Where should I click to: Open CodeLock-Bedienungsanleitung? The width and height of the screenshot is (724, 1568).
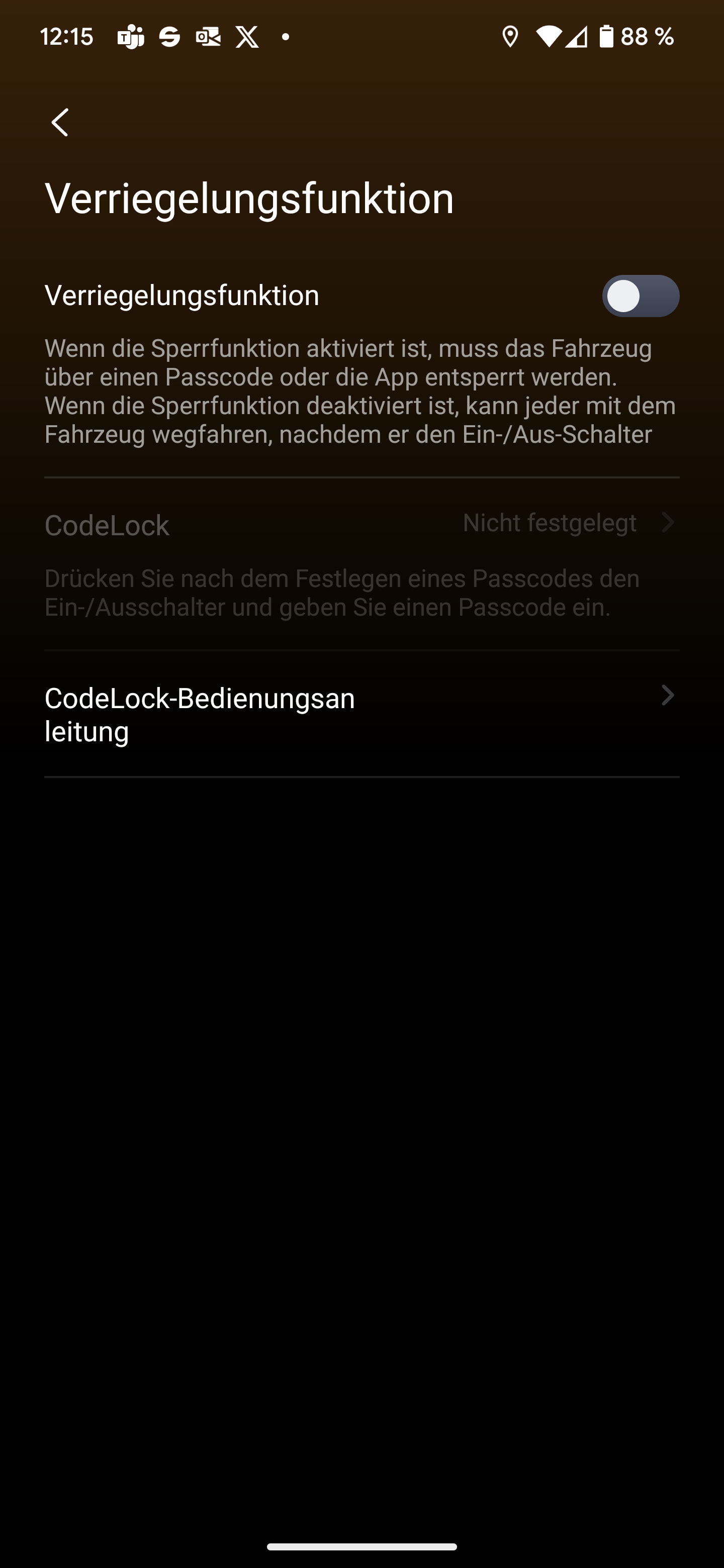coord(361,714)
